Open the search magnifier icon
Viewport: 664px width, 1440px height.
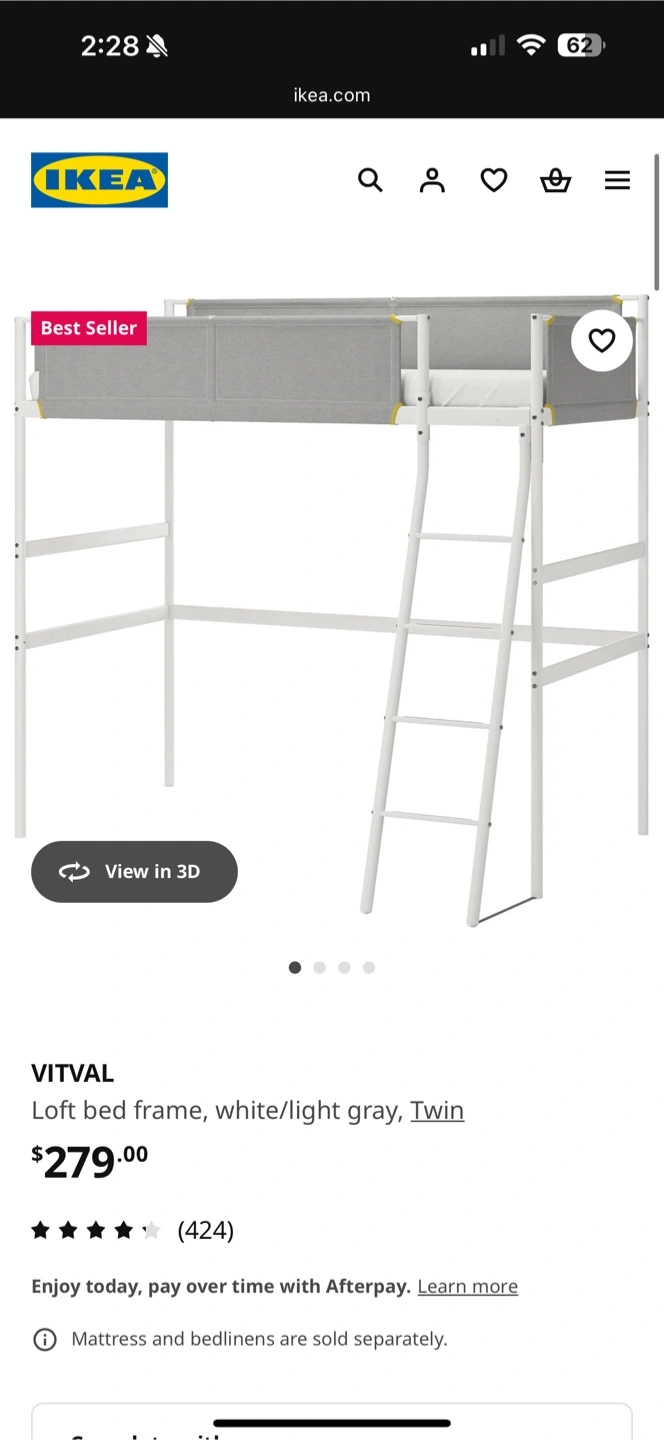370,180
